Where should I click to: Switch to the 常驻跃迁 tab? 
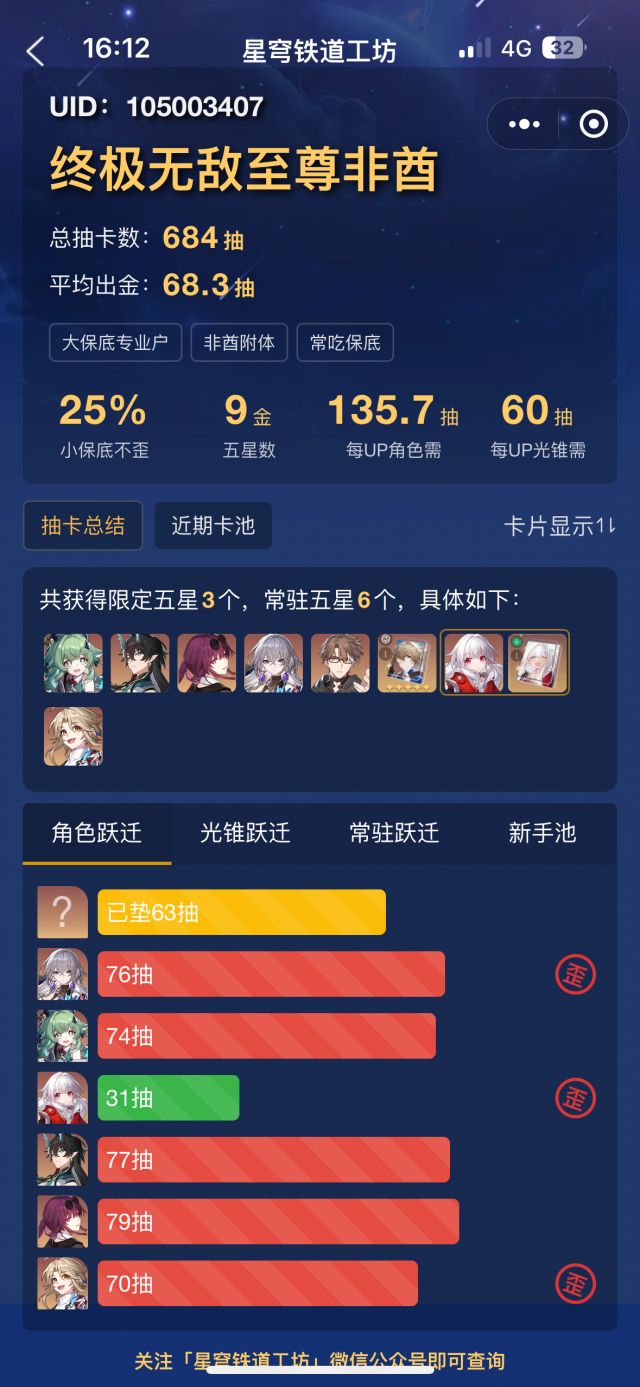[394, 833]
